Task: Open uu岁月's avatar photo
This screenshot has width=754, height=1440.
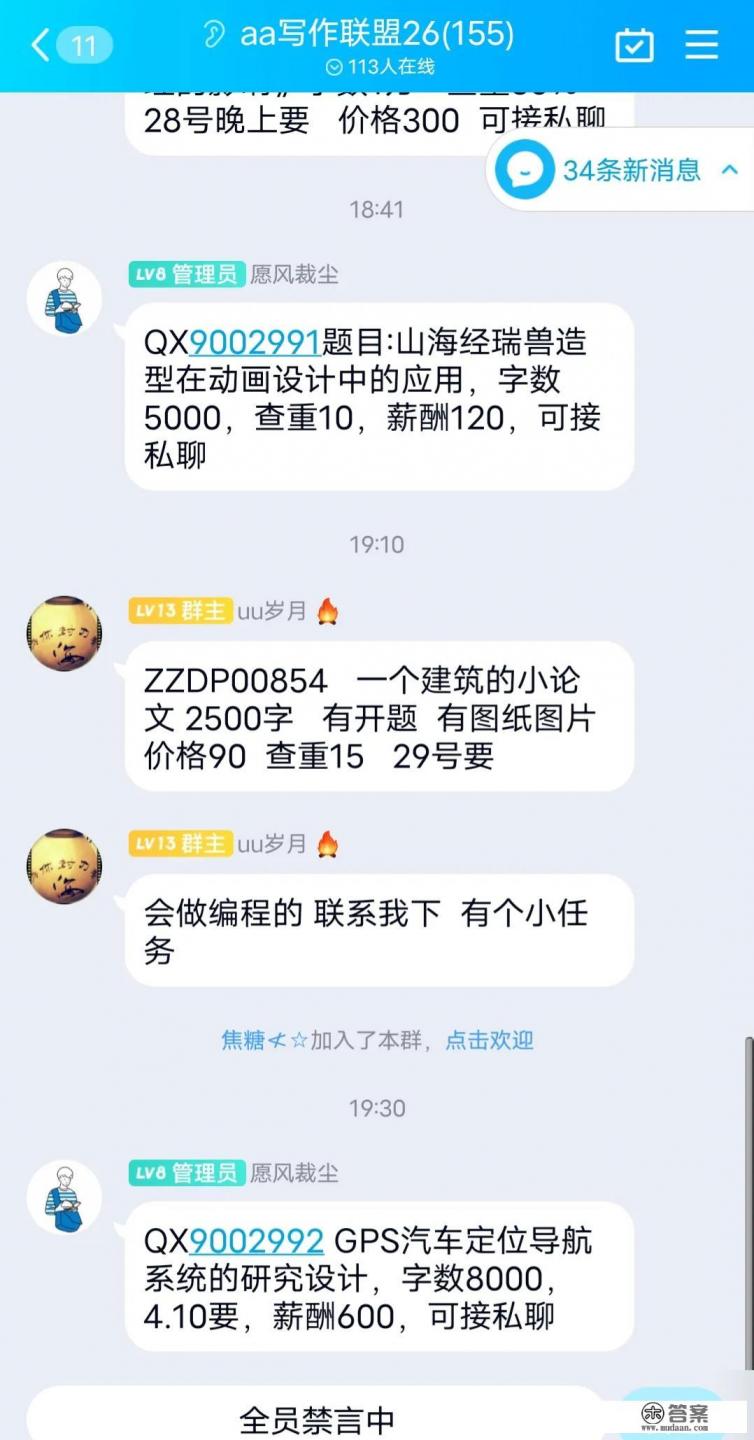Action: pos(63,633)
